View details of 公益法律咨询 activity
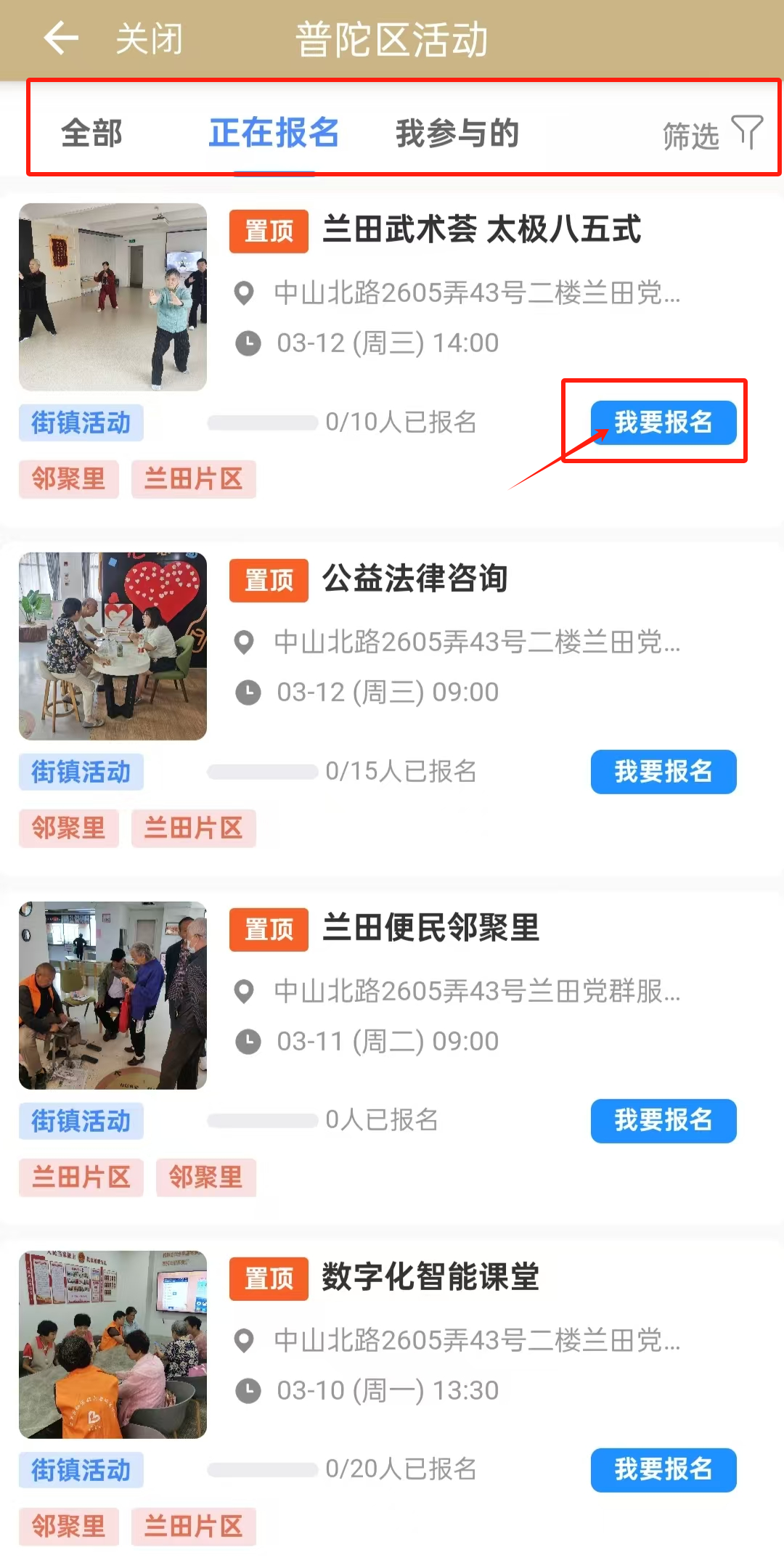 tap(415, 579)
